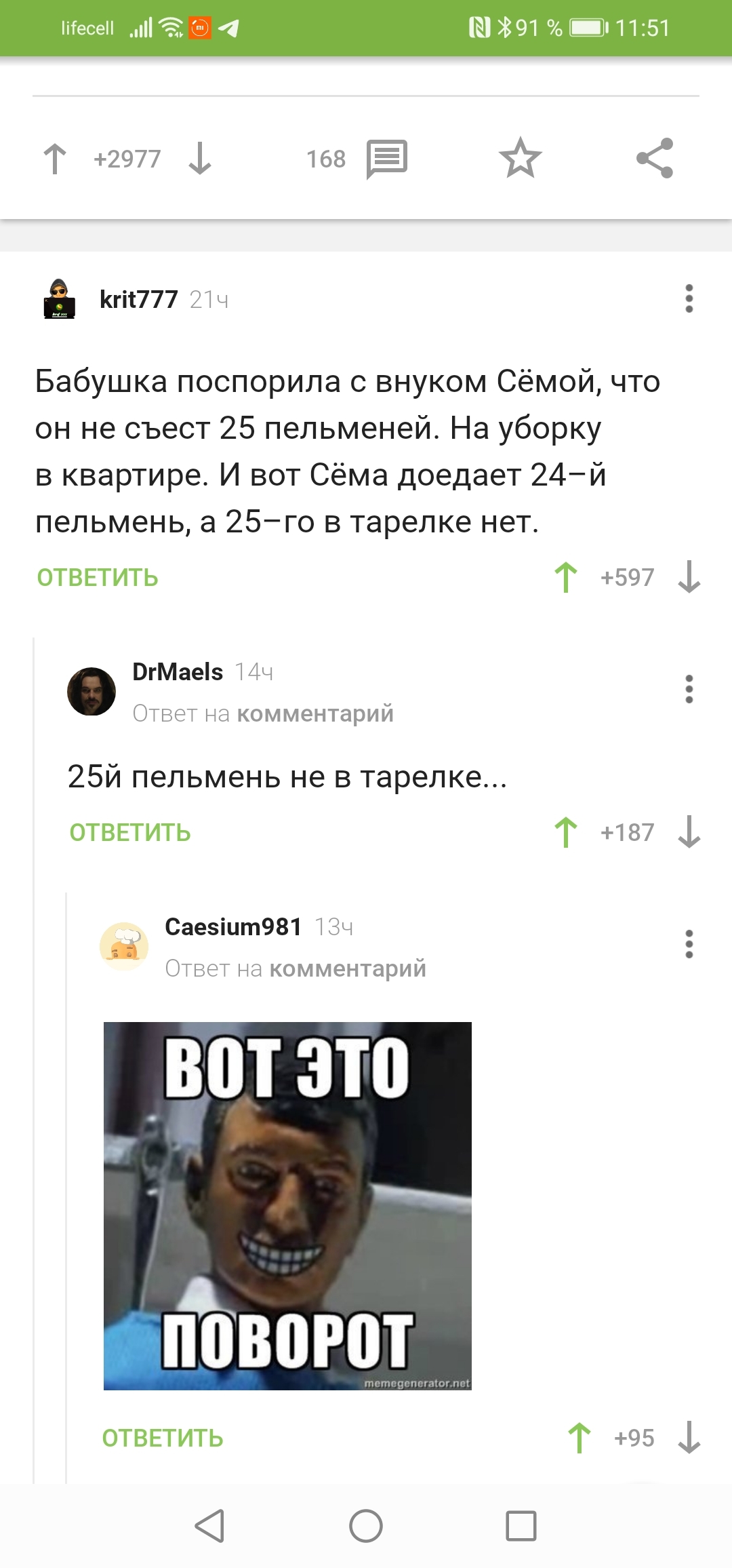Upvote DrMaels's comment
The width and height of the screenshot is (732, 1568).
pyautogui.click(x=566, y=833)
